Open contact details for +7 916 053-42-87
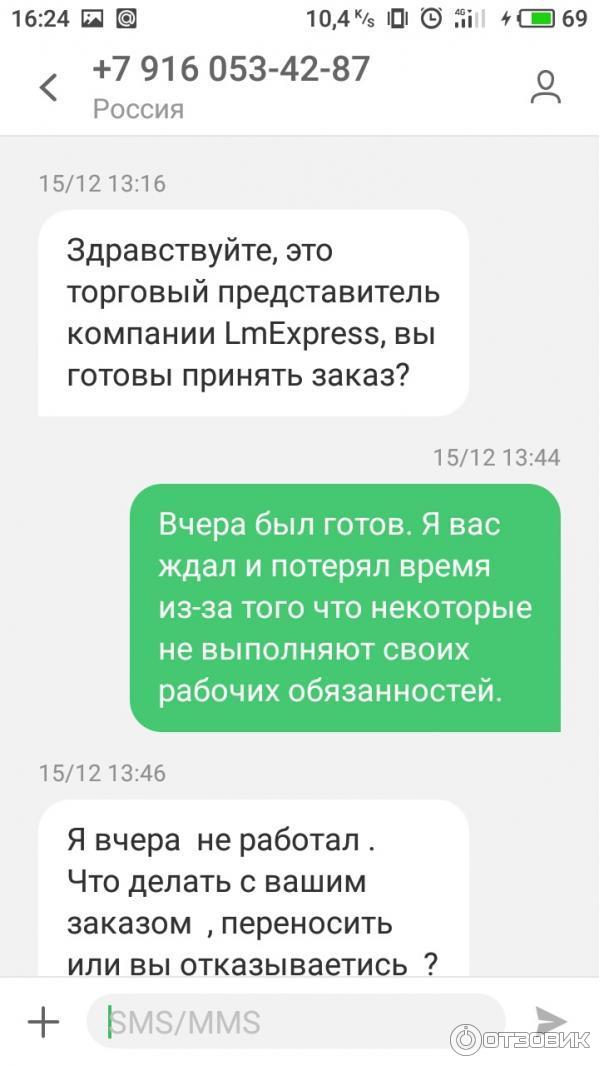Image resolution: width=600 pixels, height=1066 pixels. [x=545, y=87]
